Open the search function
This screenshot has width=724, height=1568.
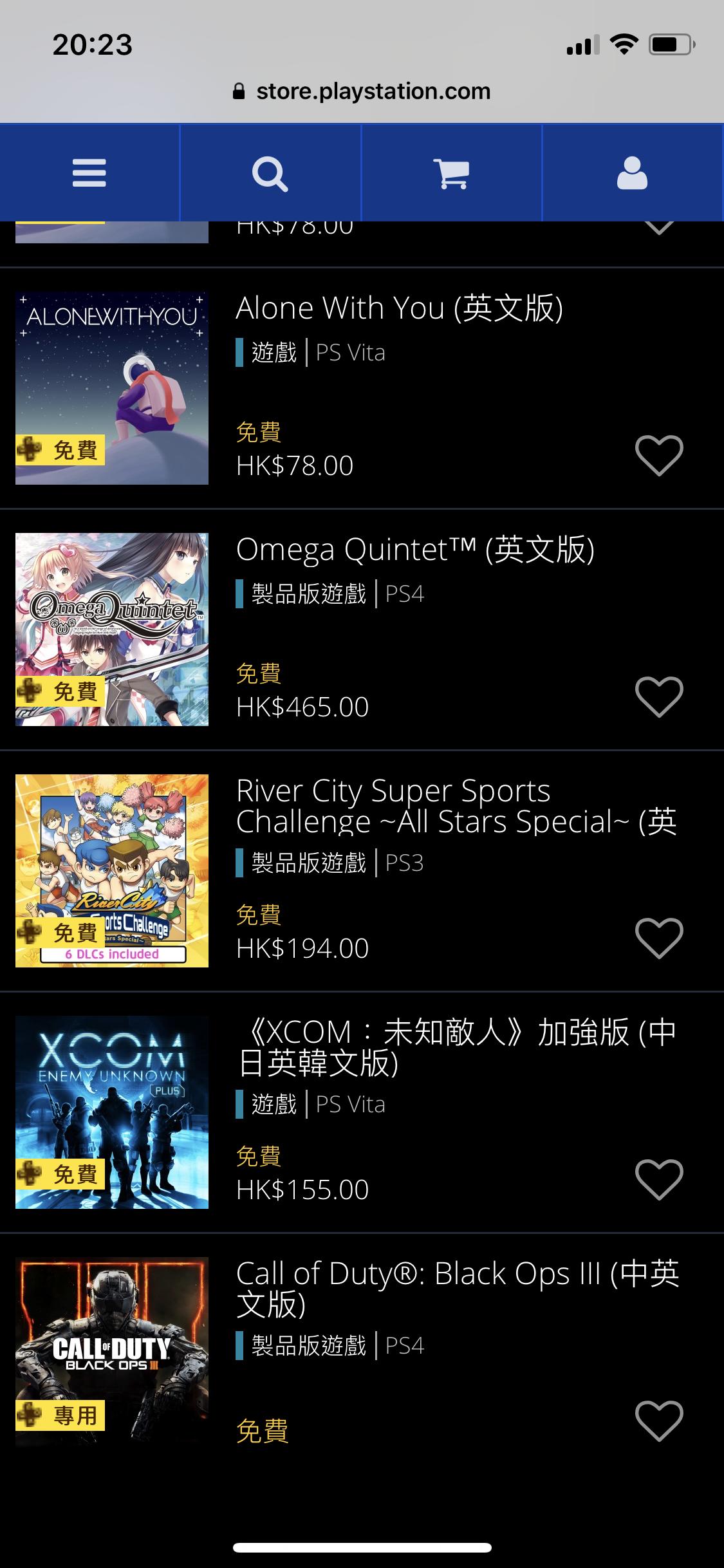pos(270,173)
